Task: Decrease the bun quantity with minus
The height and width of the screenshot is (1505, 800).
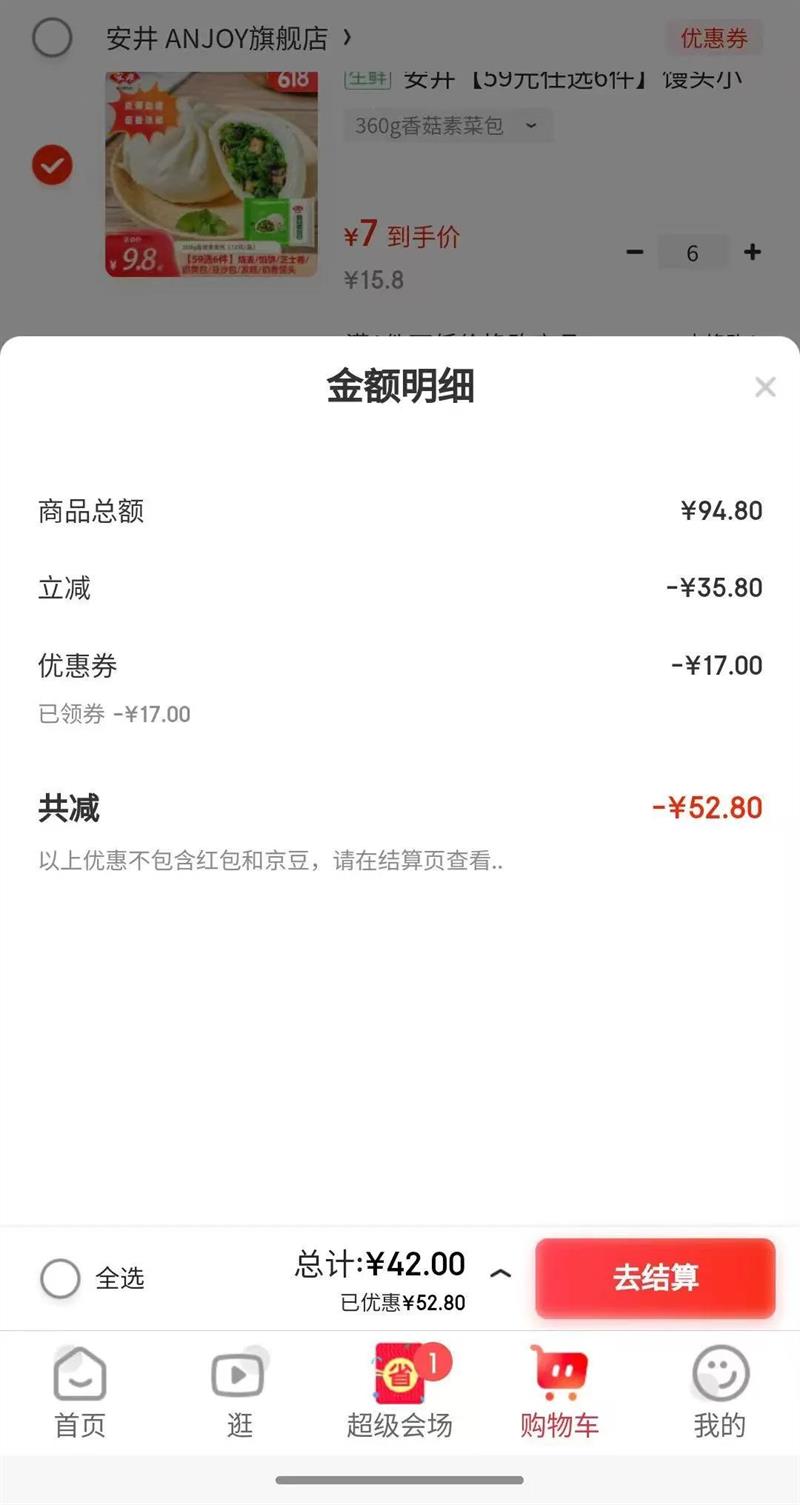Action: (x=635, y=253)
